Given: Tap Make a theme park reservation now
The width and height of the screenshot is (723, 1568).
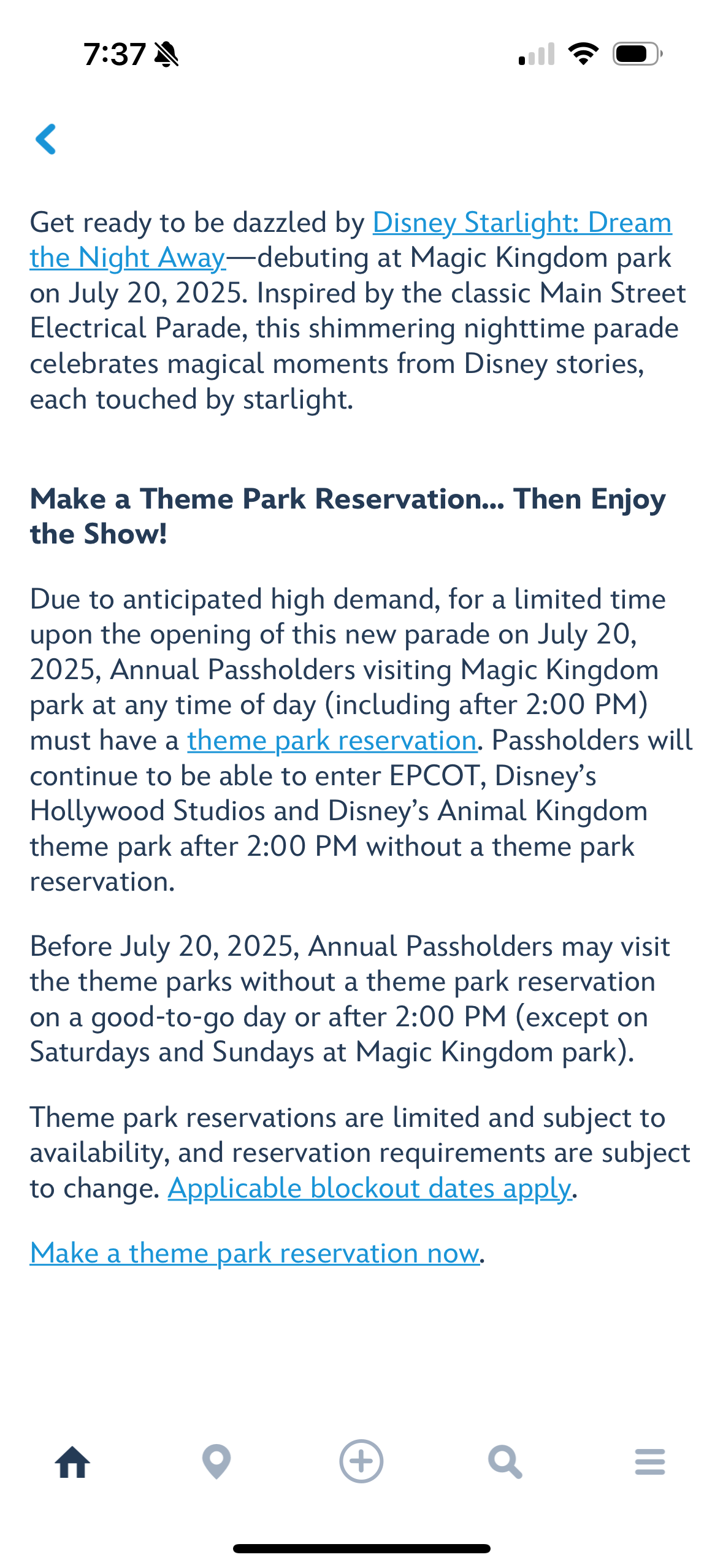Looking at the screenshot, I should [x=254, y=1253].
